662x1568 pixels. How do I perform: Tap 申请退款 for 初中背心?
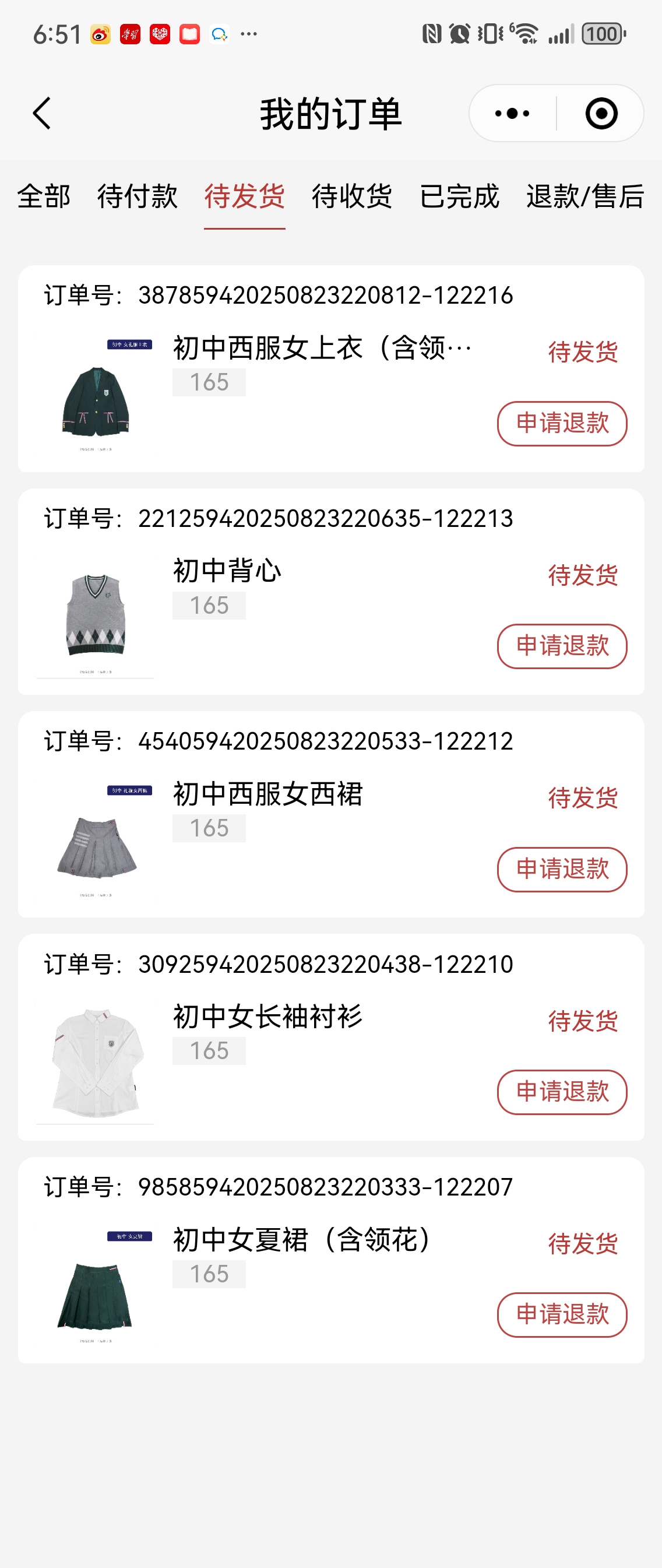[x=562, y=646]
